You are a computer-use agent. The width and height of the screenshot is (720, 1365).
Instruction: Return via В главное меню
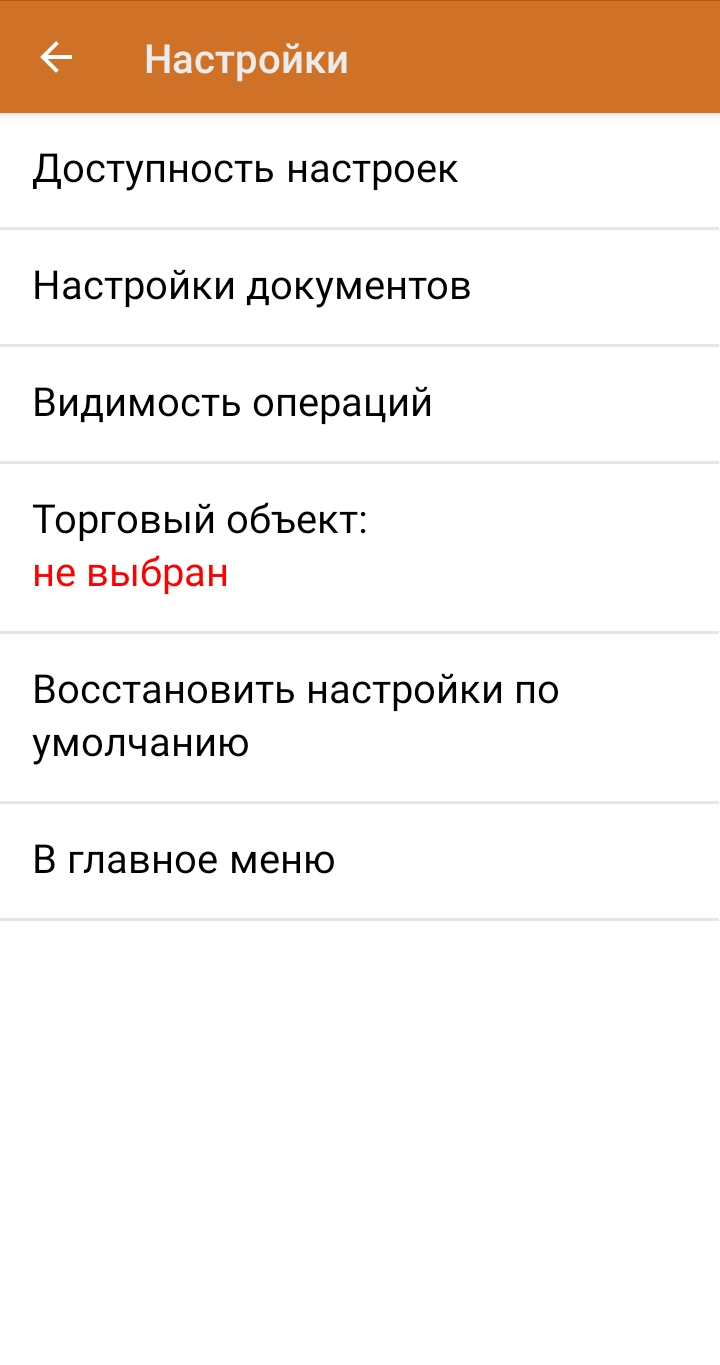360,861
